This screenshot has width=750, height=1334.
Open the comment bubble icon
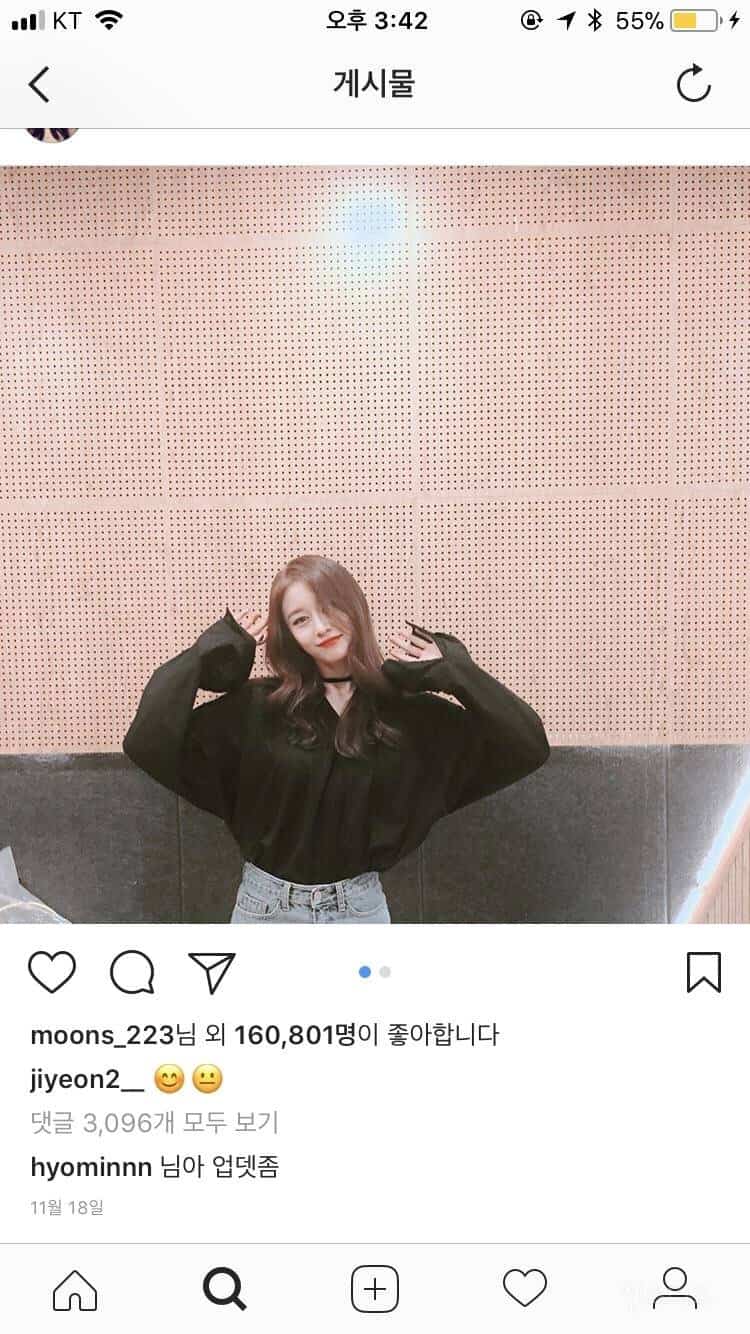(132, 972)
